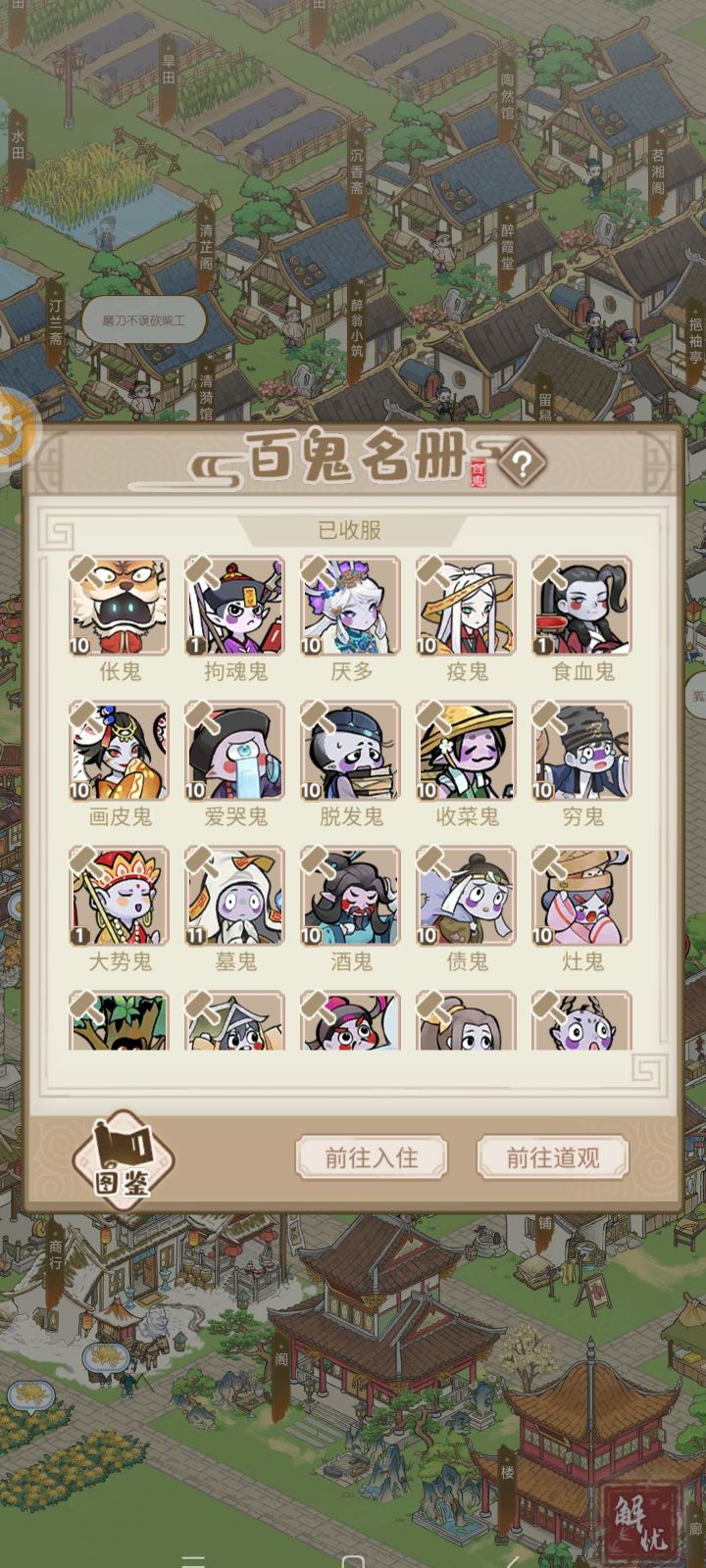Open the 画皮鬼 ghost portrait

119,750
